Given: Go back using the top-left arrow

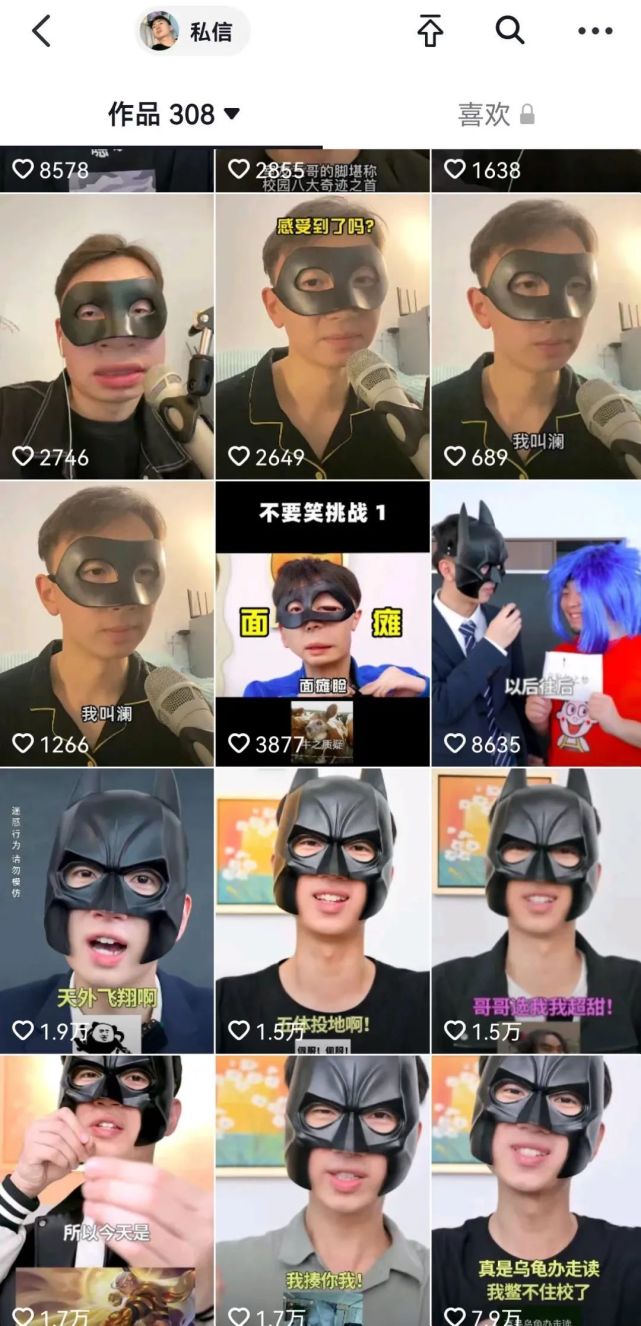Looking at the screenshot, I should coord(41,32).
